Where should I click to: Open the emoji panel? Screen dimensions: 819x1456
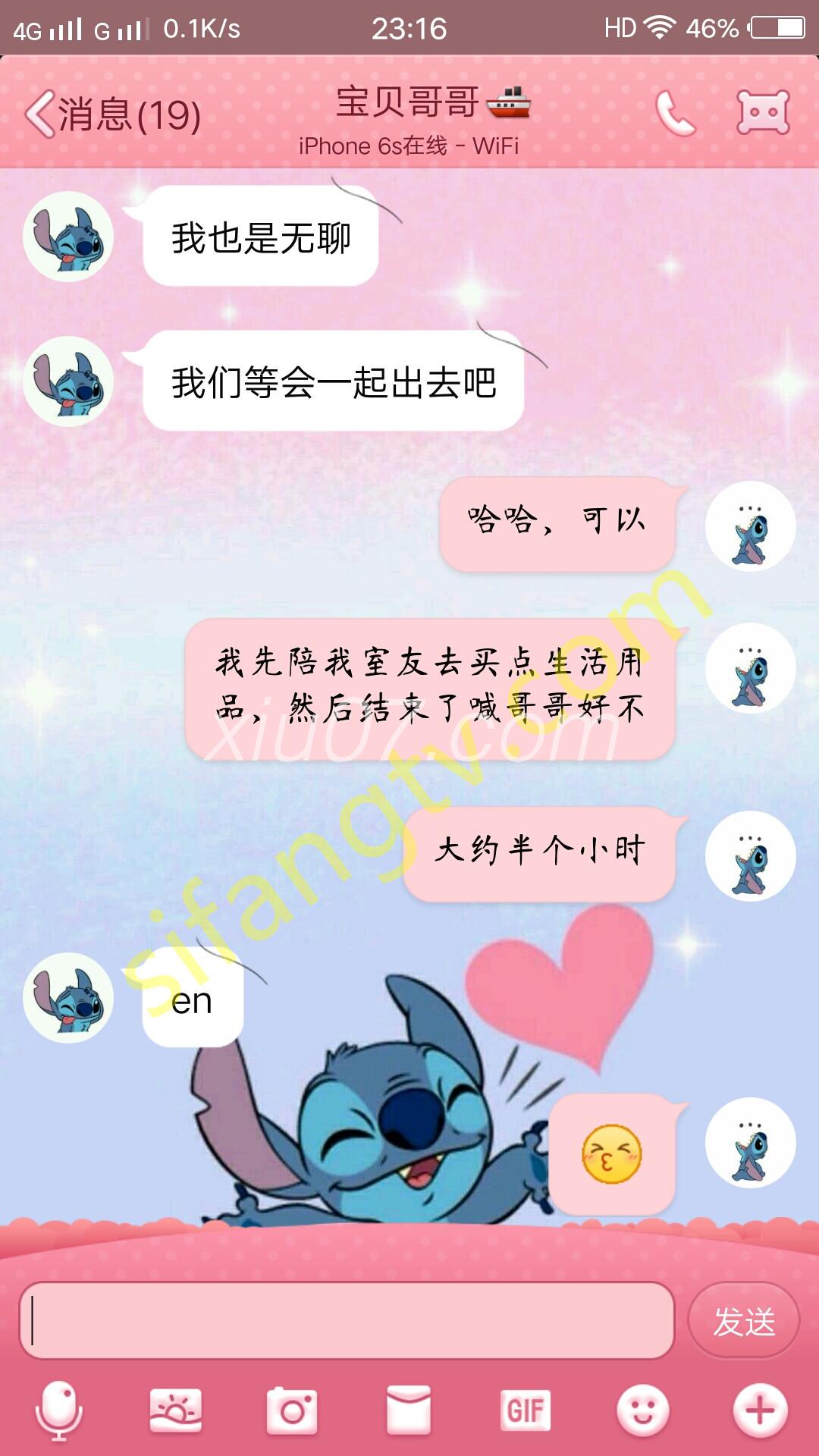coord(642,1410)
